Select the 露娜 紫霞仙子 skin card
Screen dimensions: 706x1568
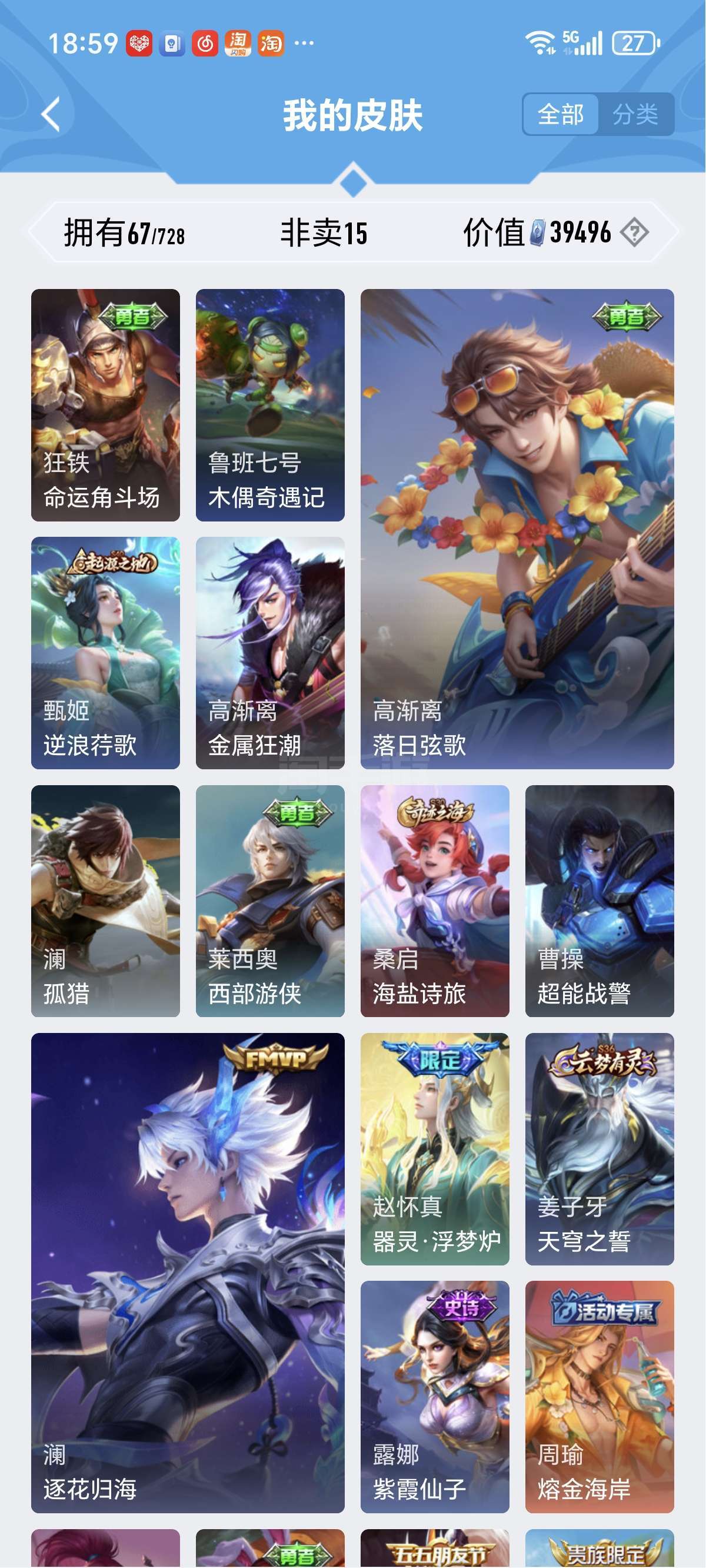435,1396
